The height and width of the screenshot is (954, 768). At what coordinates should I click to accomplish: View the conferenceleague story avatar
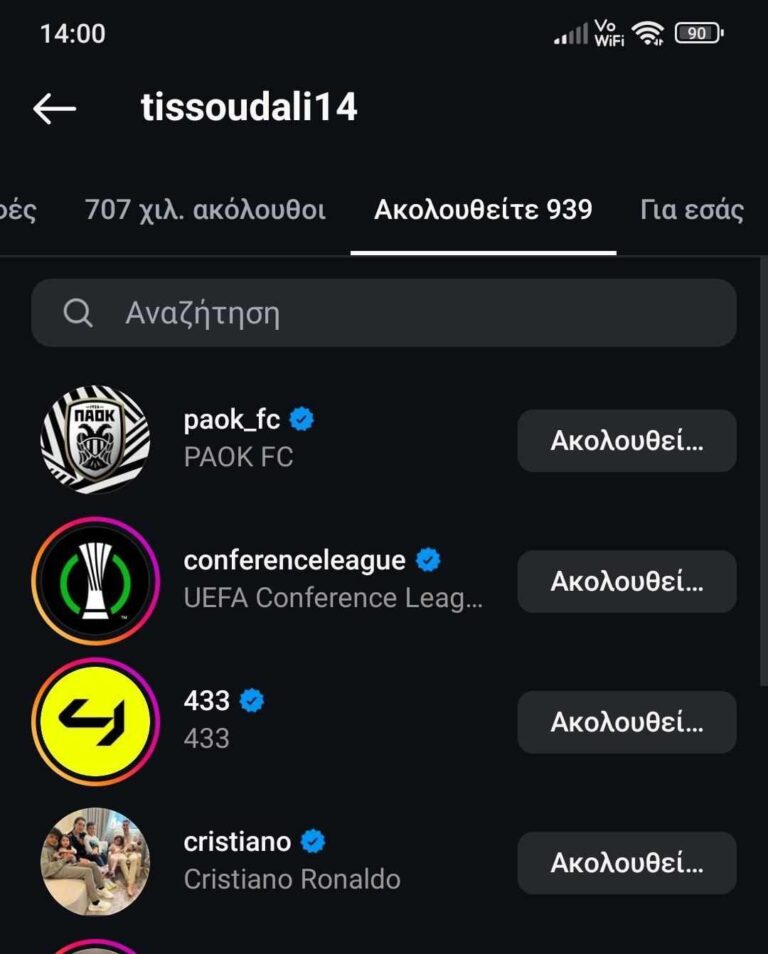95,581
